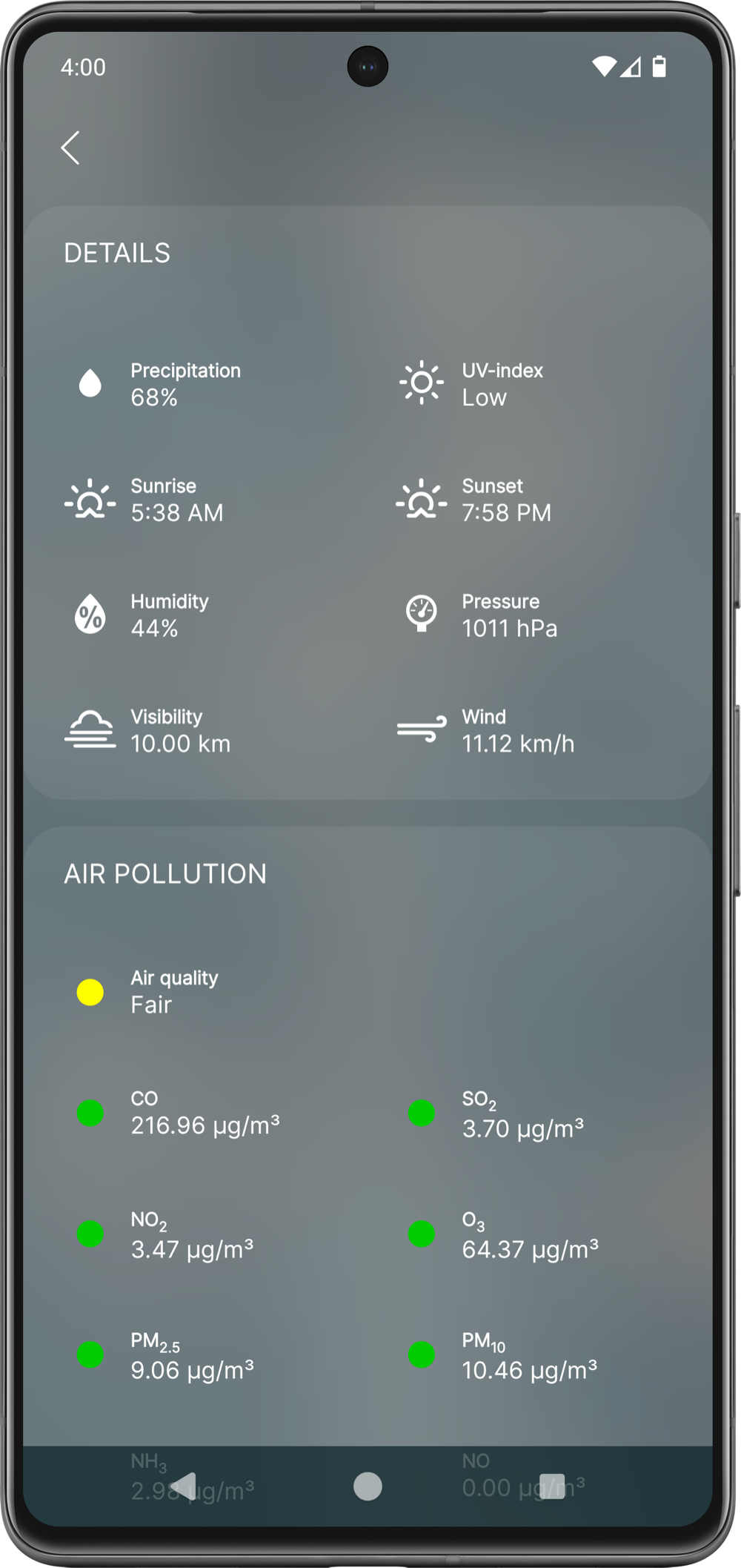741x1568 pixels.
Task: Click the Pressure gauge icon
Action: click(x=421, y=614)
